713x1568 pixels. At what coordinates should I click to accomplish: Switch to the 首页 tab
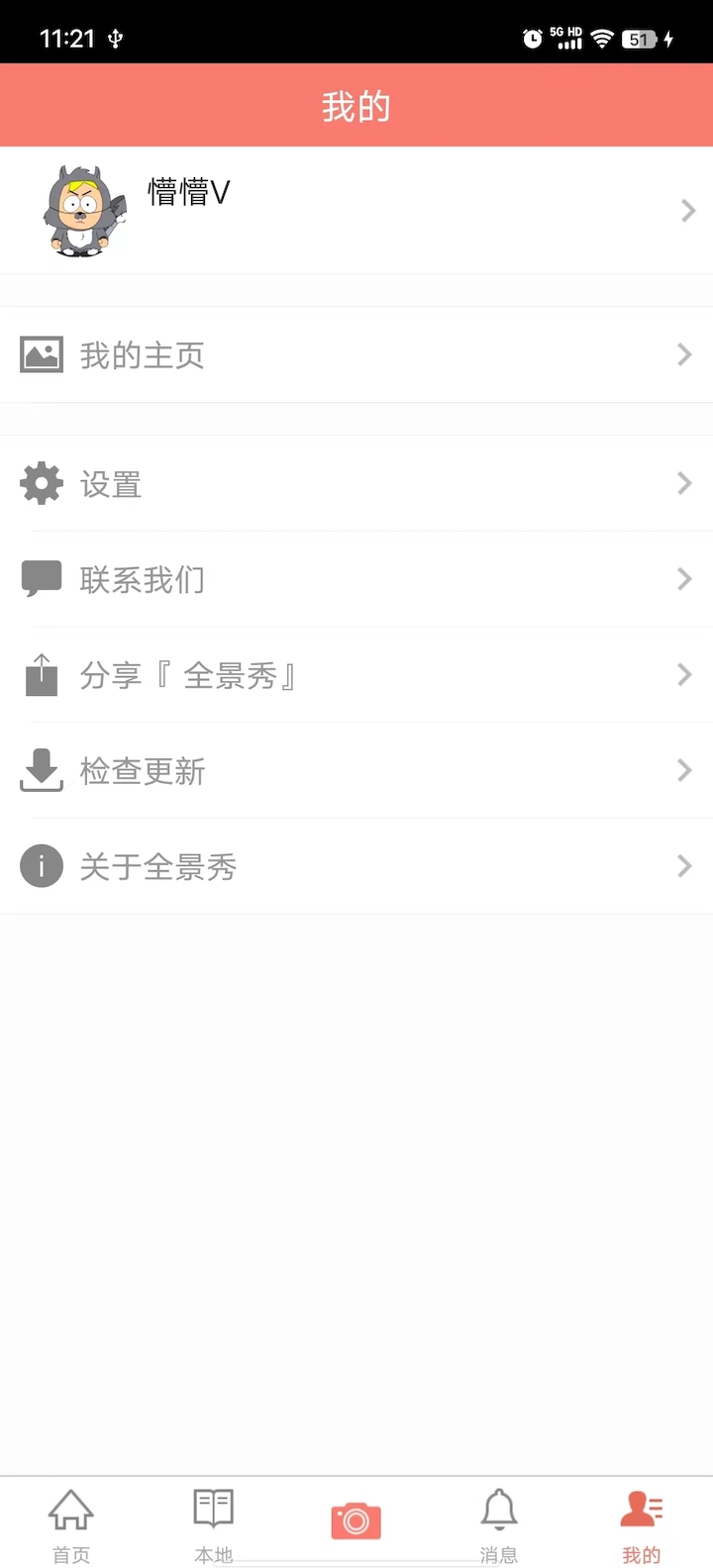(69, 1524)
